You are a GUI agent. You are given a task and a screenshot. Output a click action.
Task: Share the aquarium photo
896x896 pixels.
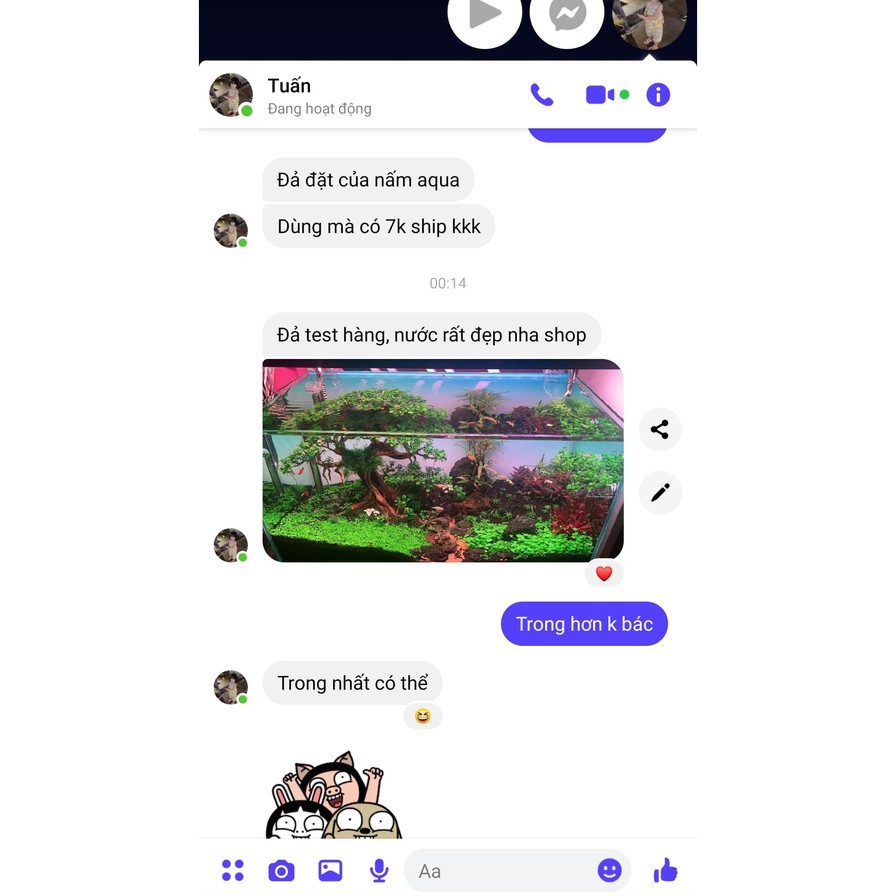(x=660, y=429)
